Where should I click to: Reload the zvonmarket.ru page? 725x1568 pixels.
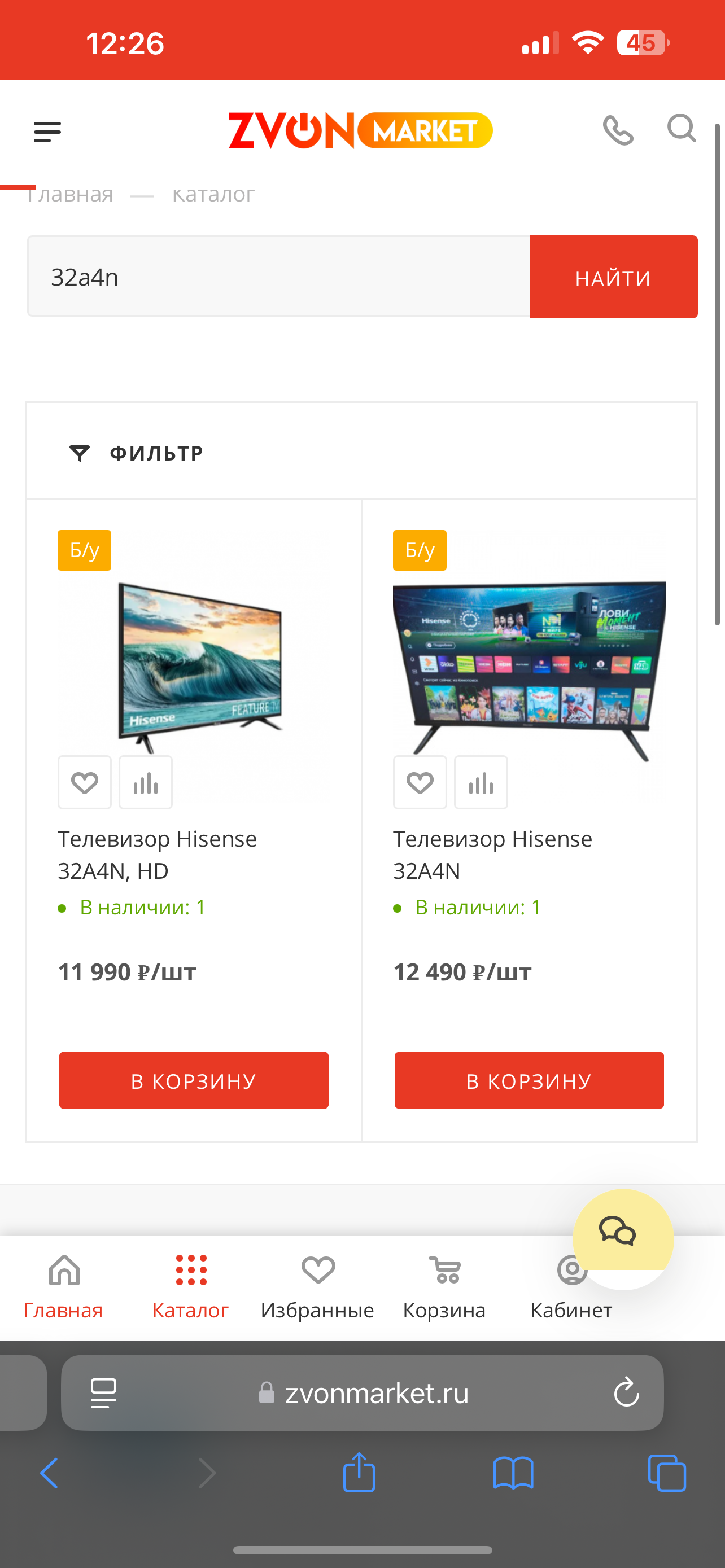[626, 1392]
